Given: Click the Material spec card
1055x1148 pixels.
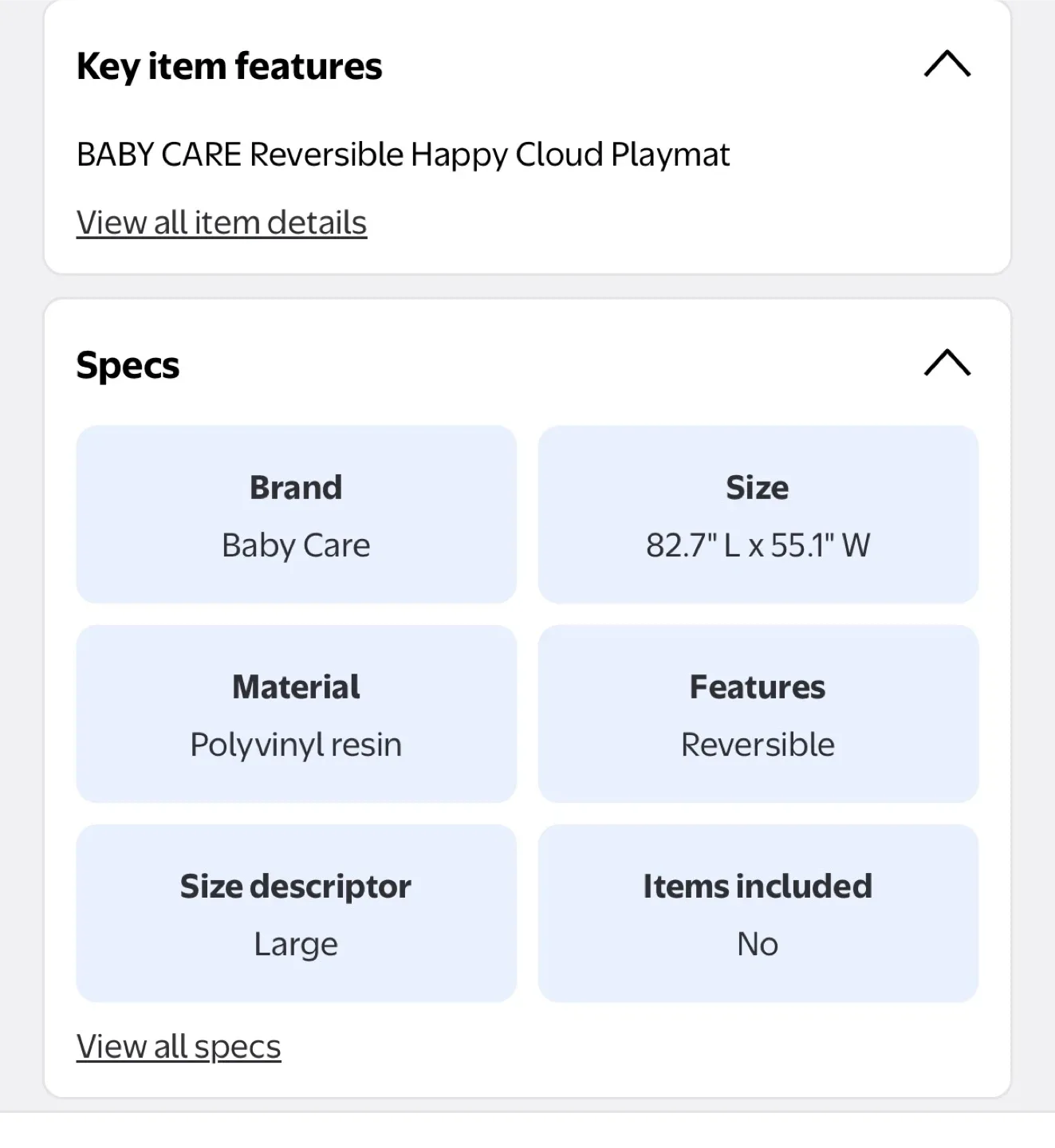Looking at the screenshot, I should tap(296, 714).
